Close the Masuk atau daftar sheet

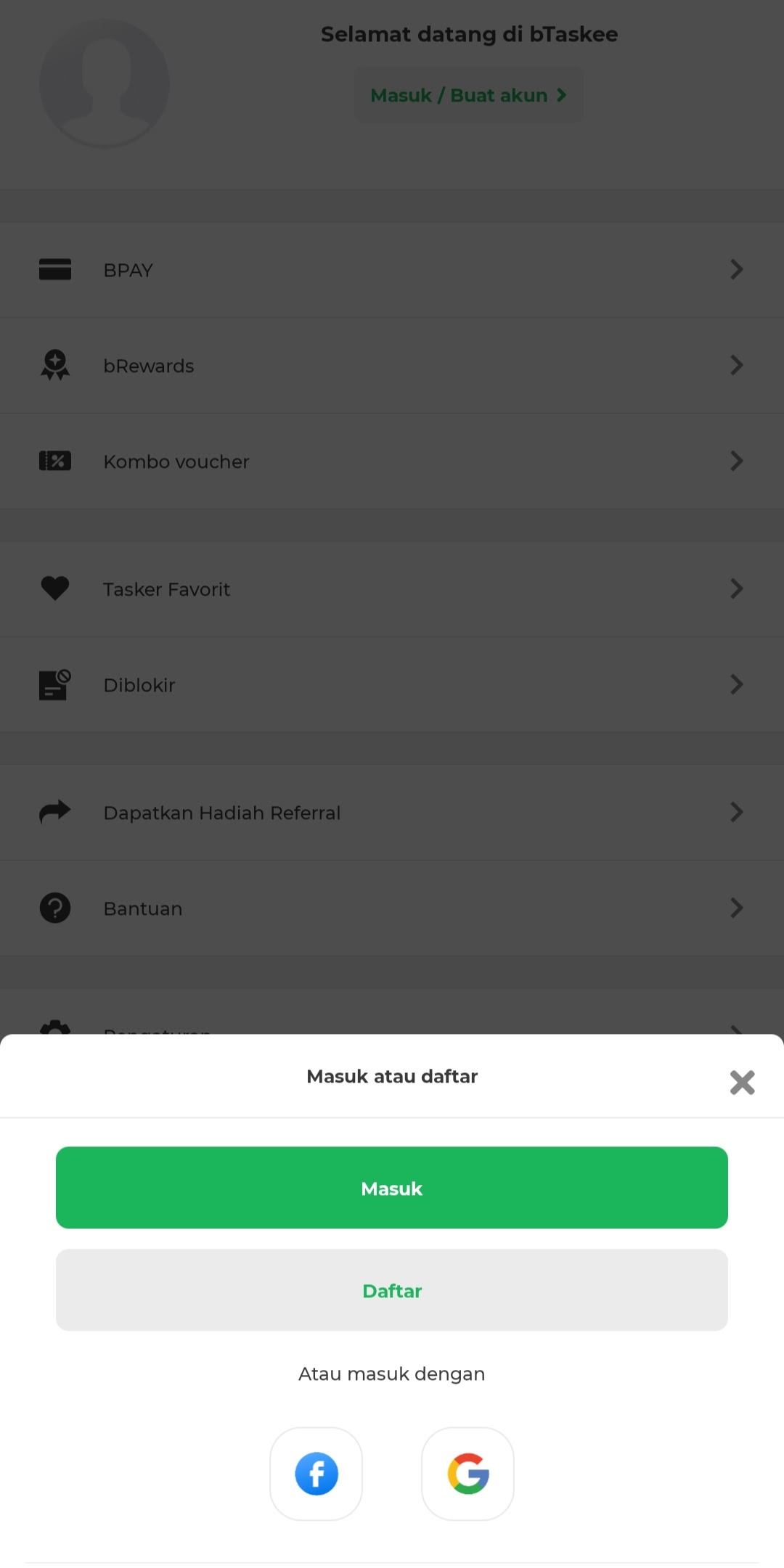coord(742,1082)
